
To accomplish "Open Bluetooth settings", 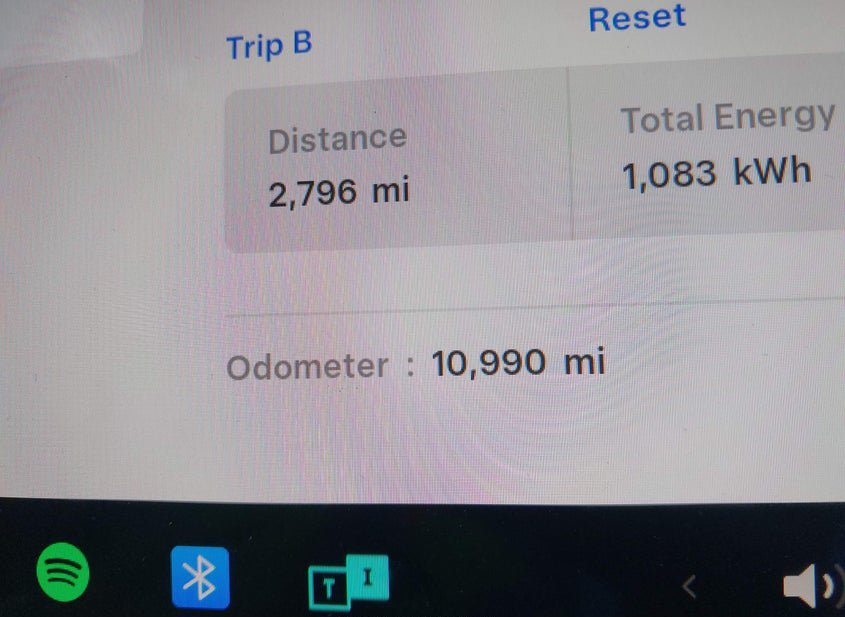I will pos(200,577).
